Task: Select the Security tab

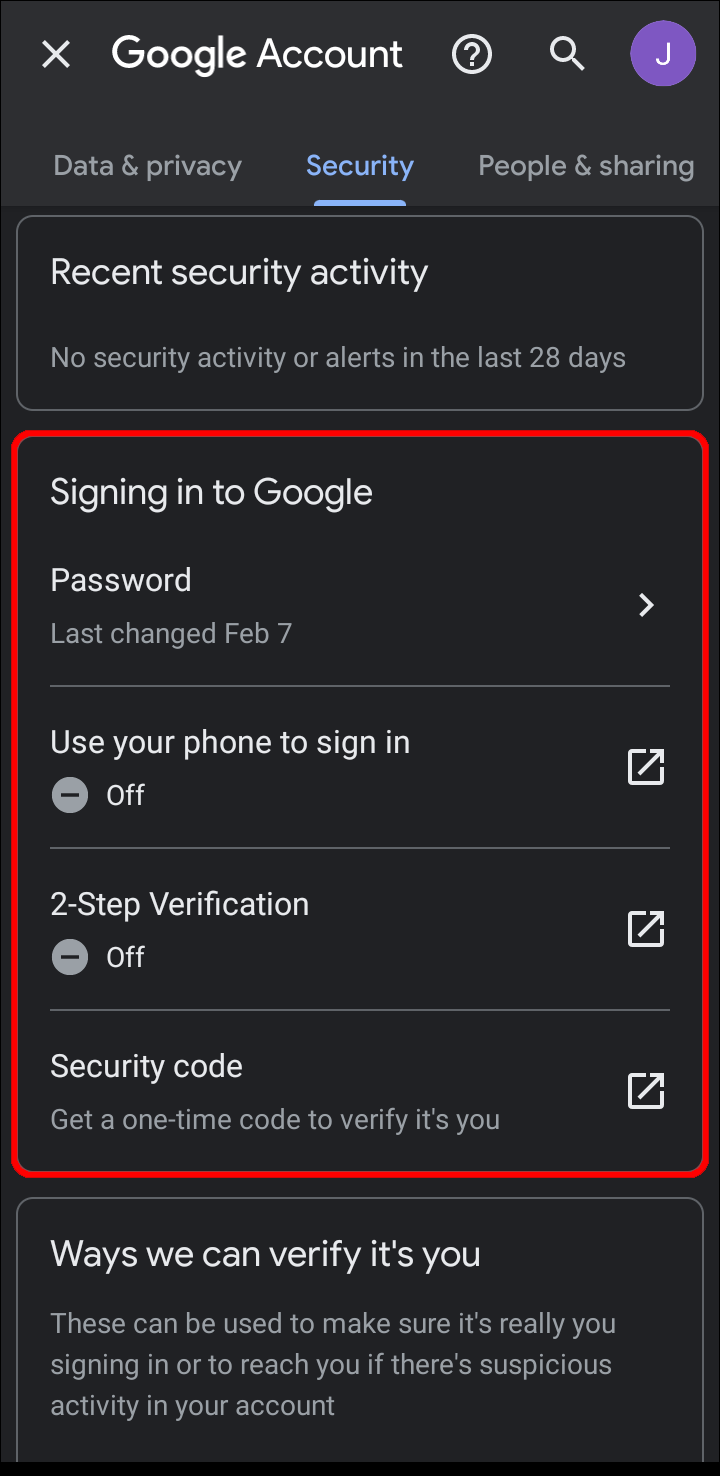Action: coord(360,166)
